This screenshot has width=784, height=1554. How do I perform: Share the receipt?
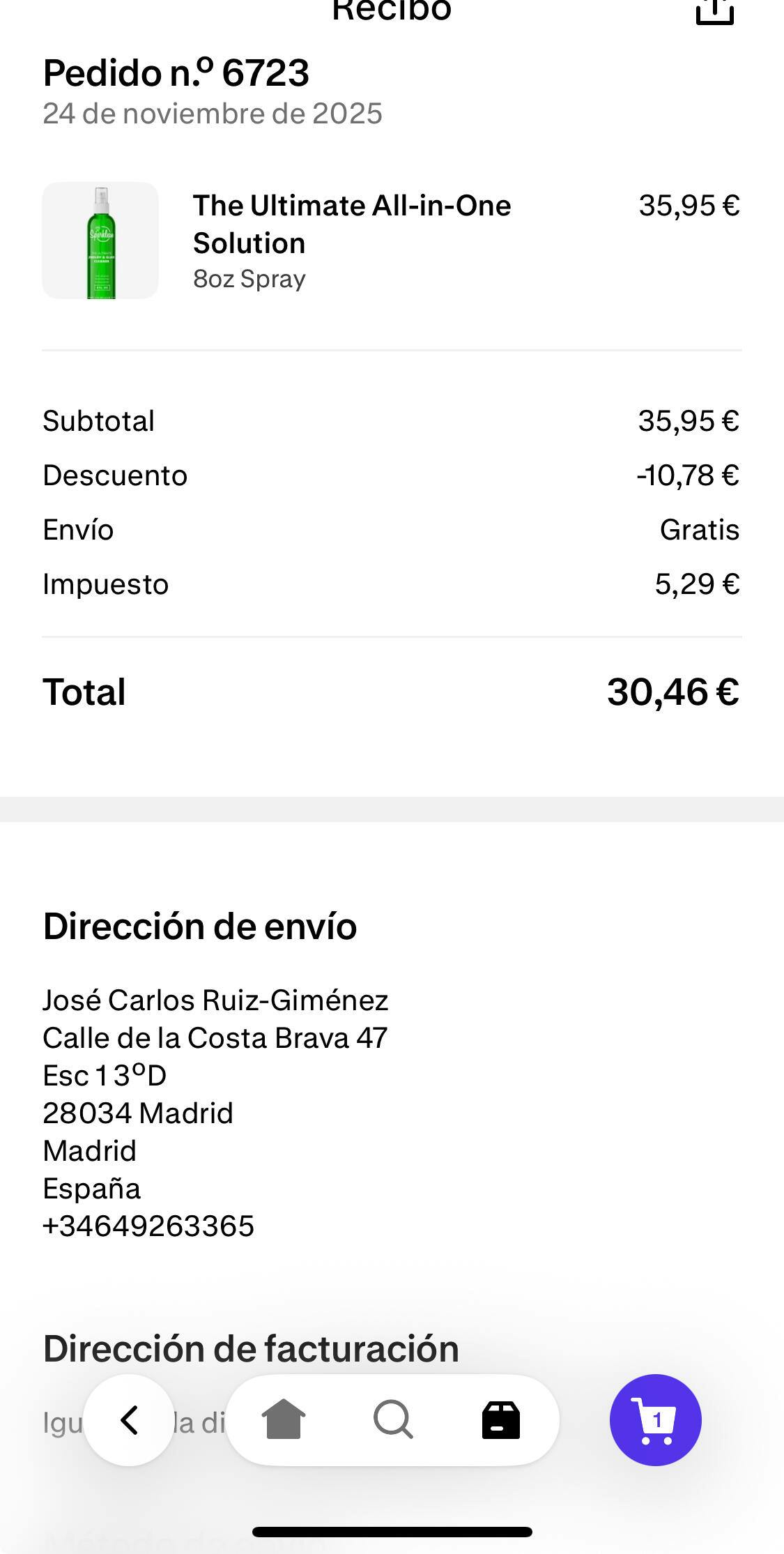715,11
